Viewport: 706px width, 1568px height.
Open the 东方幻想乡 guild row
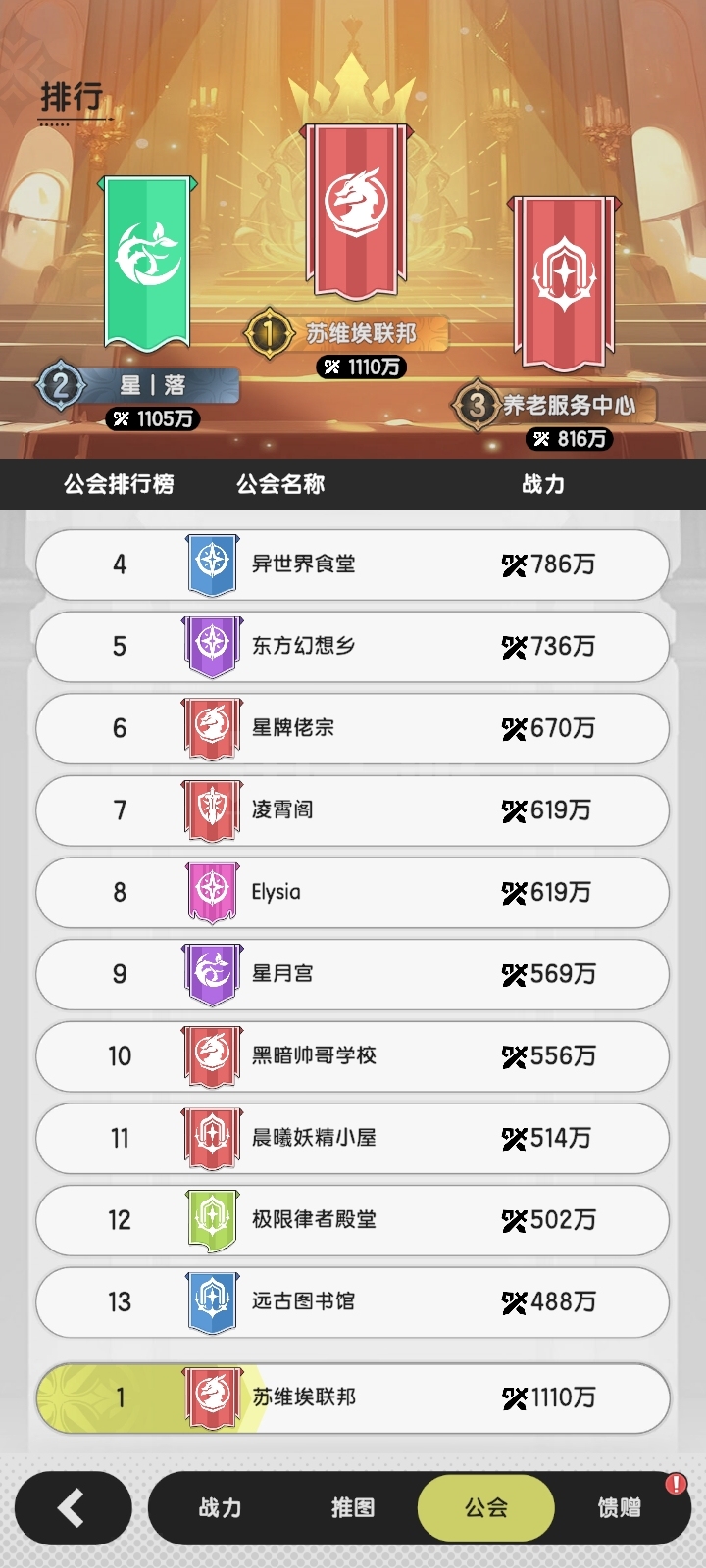(x=353, y=646)
